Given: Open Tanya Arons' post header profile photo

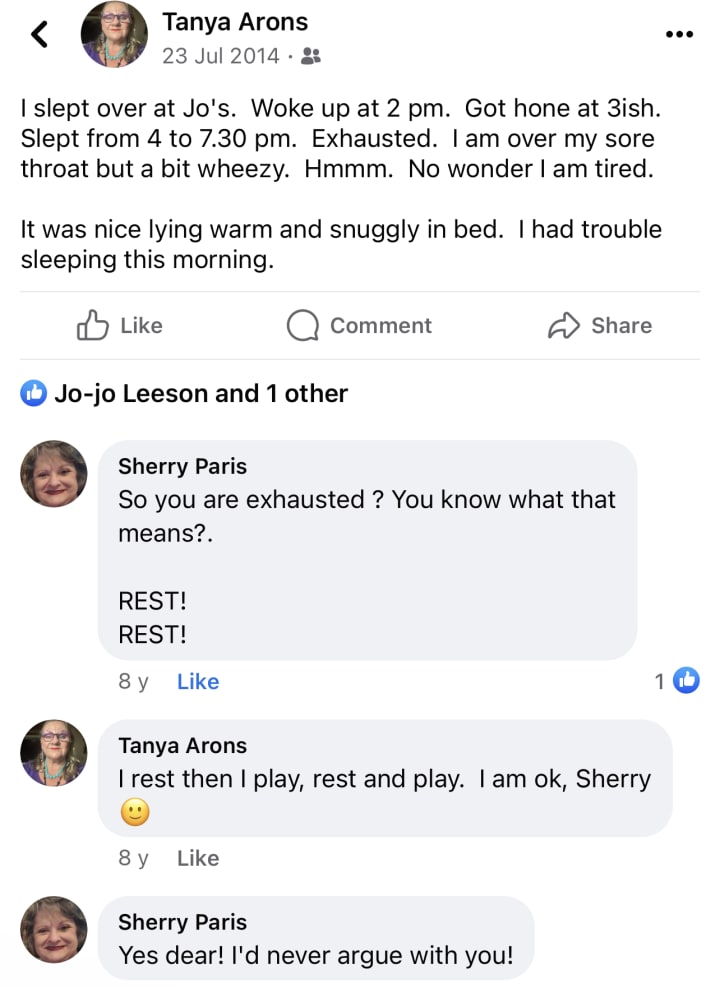Looking at the screenshot, I should pos(114,34).
